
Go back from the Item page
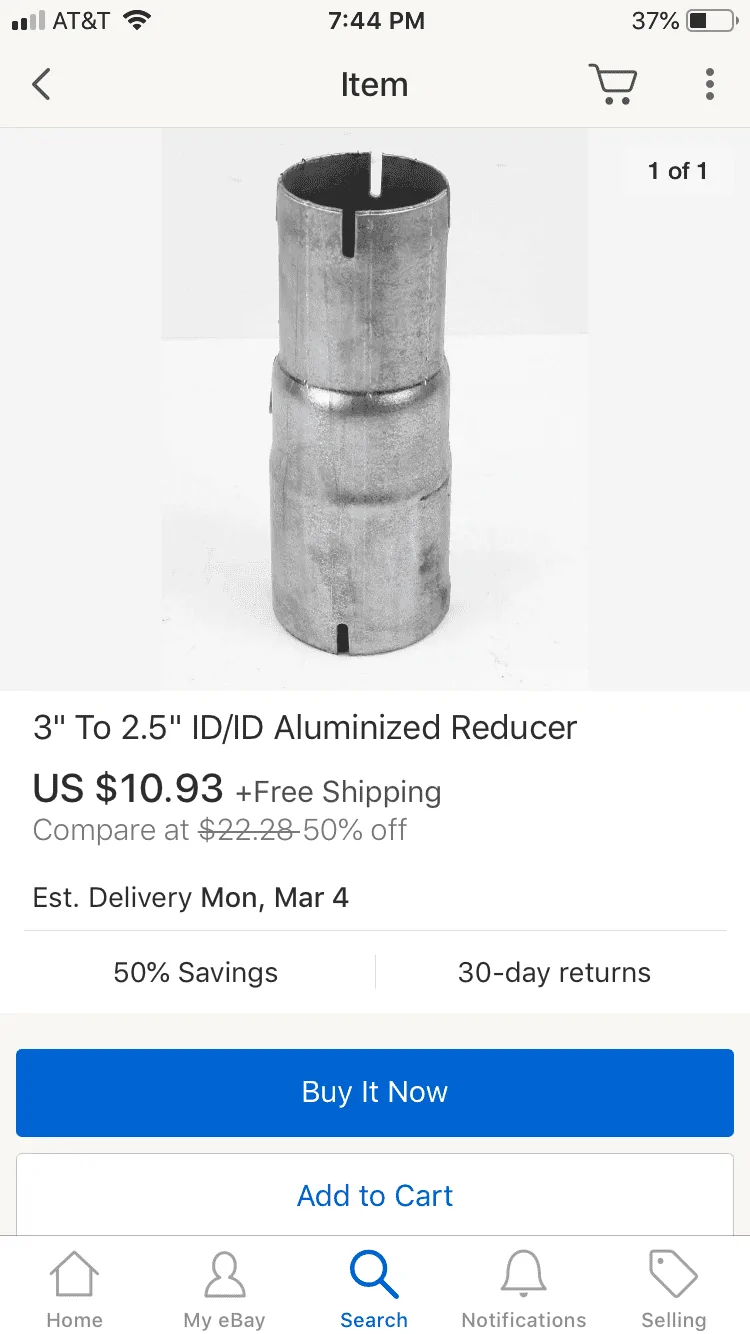[41, 85]
